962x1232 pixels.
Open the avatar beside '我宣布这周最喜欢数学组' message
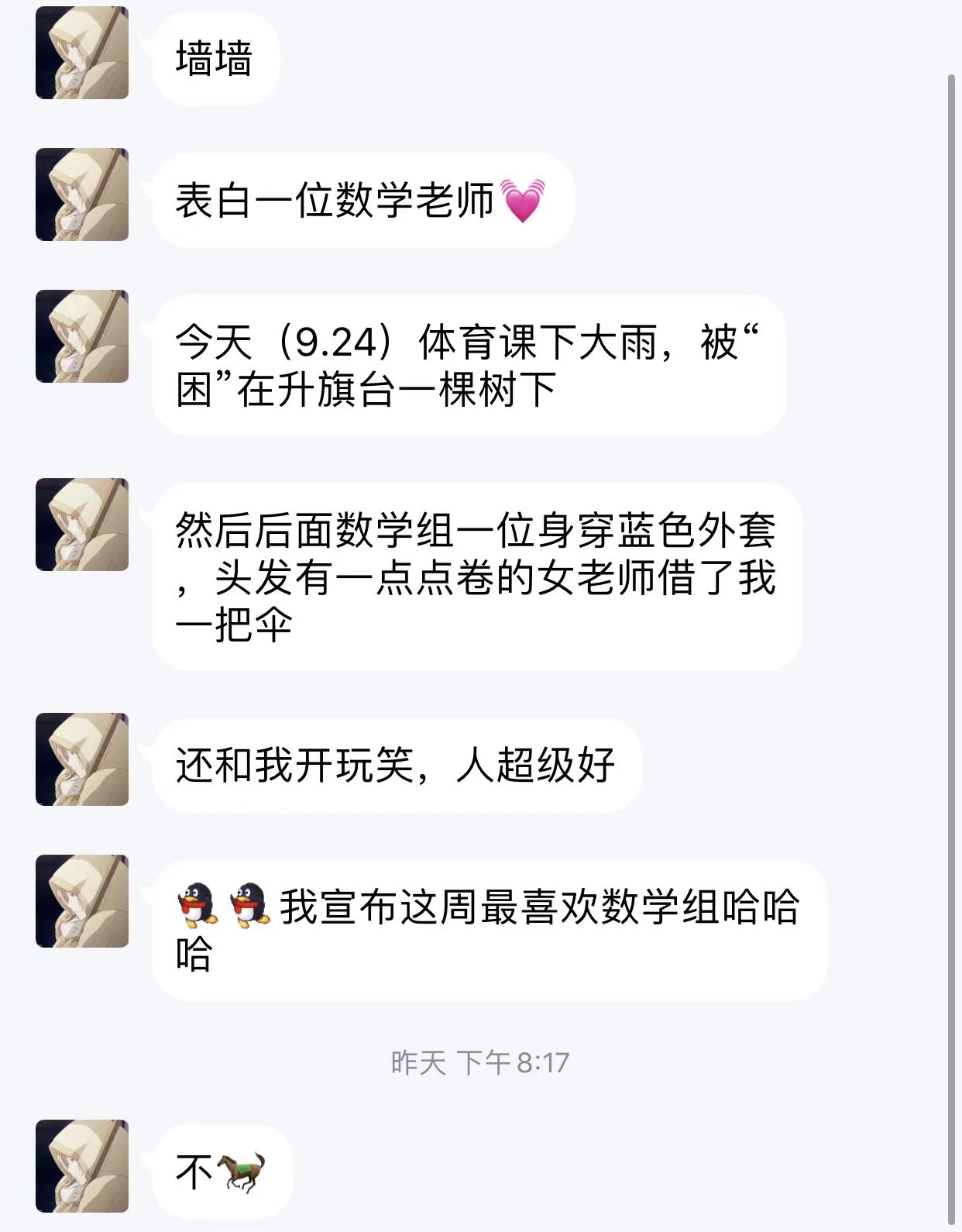(82, 901)
